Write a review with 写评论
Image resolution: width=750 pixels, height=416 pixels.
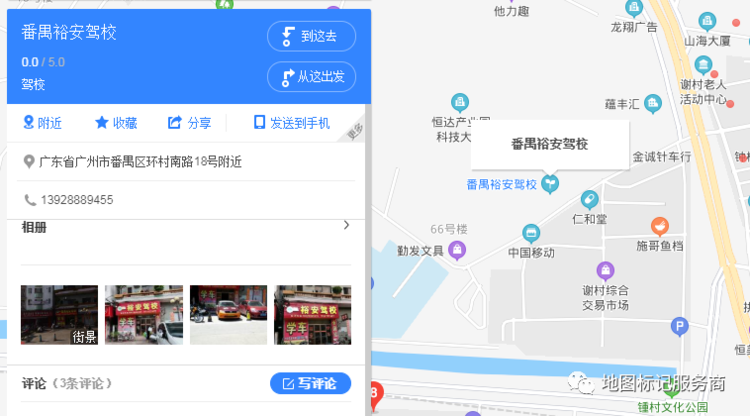(310, 383)
